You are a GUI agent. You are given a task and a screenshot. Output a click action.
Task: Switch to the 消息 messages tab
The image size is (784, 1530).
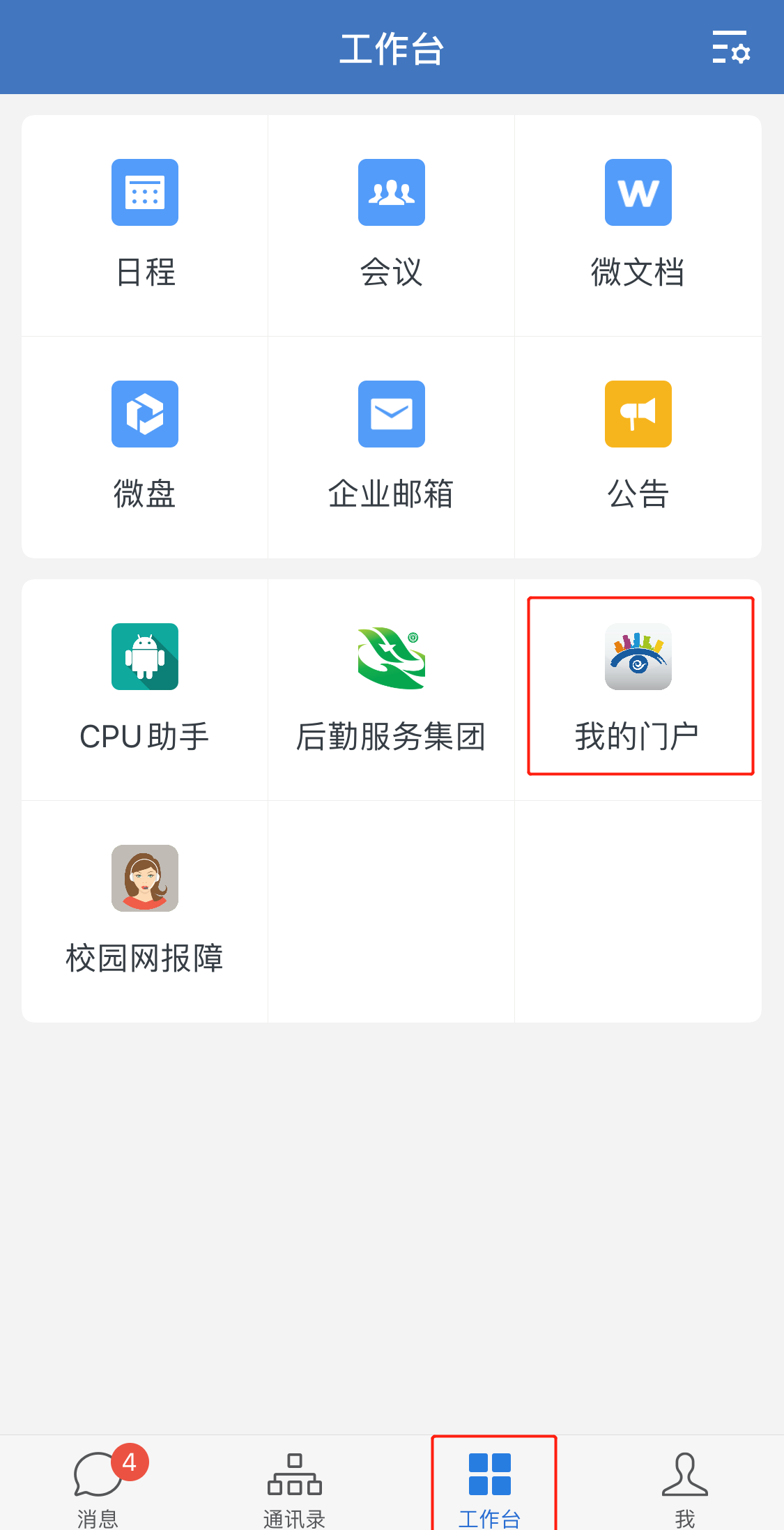coord(98,1485)
